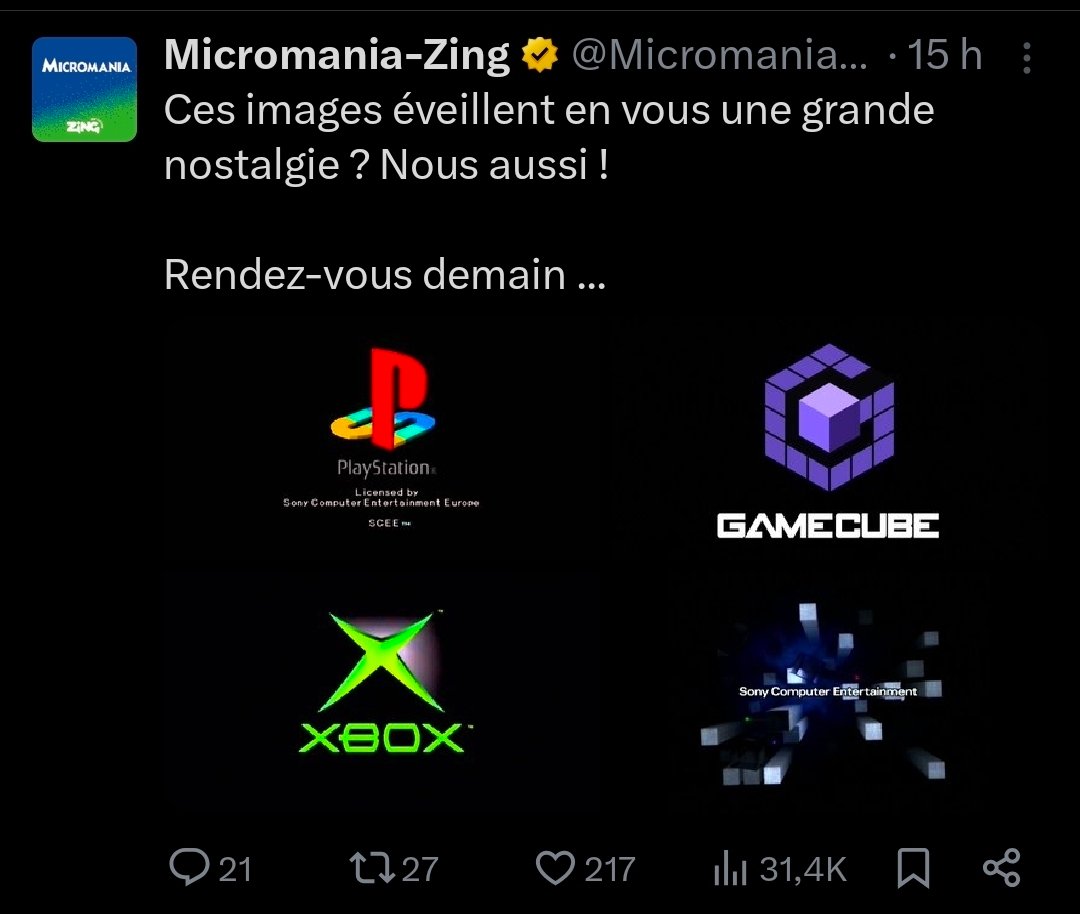Open the tweet's three-dot overflow menu
The width and height of the screenshot is (1080, 914).
[x=1026, y=58]
